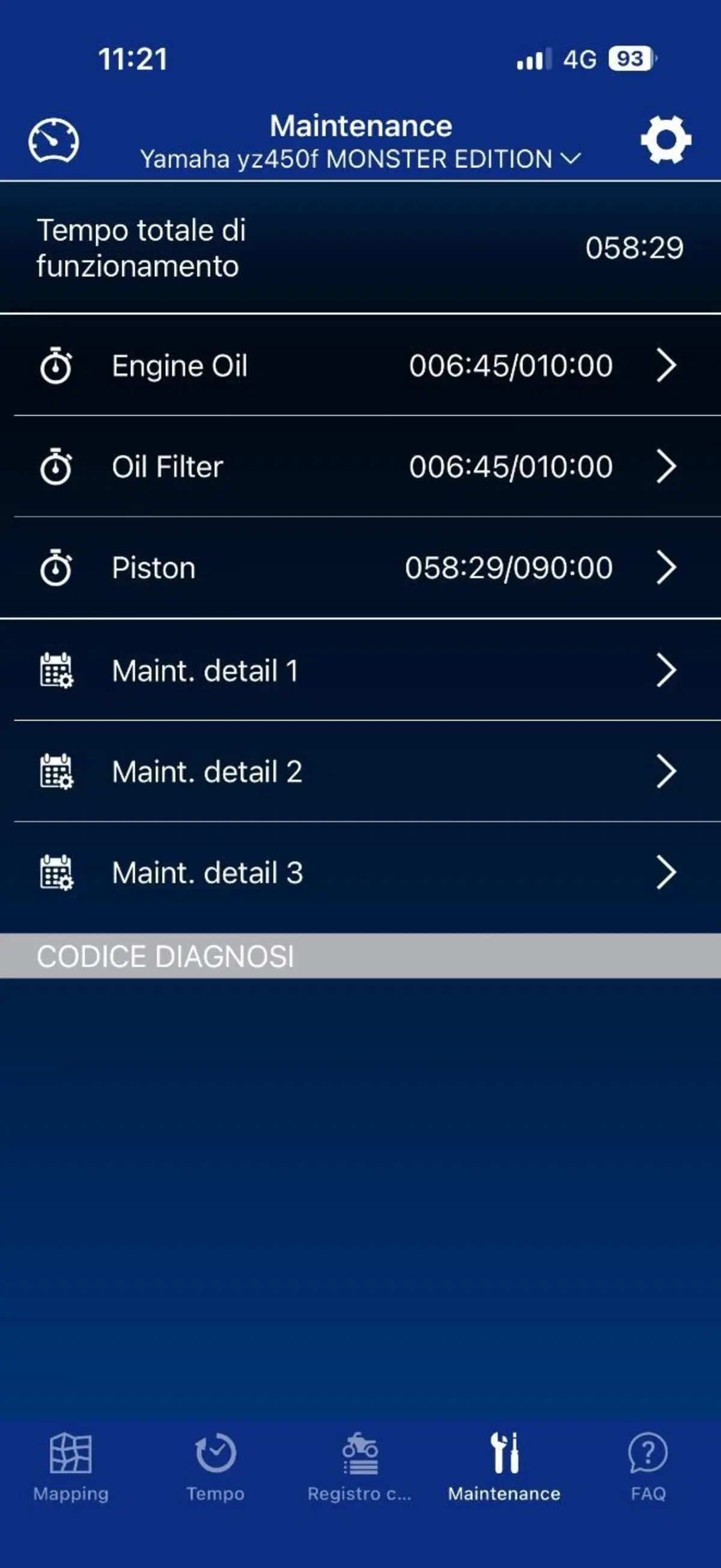The image size is (721, 1568).
Task: Switch to the Mapping tab
Action: click(x=71, y=1467)
